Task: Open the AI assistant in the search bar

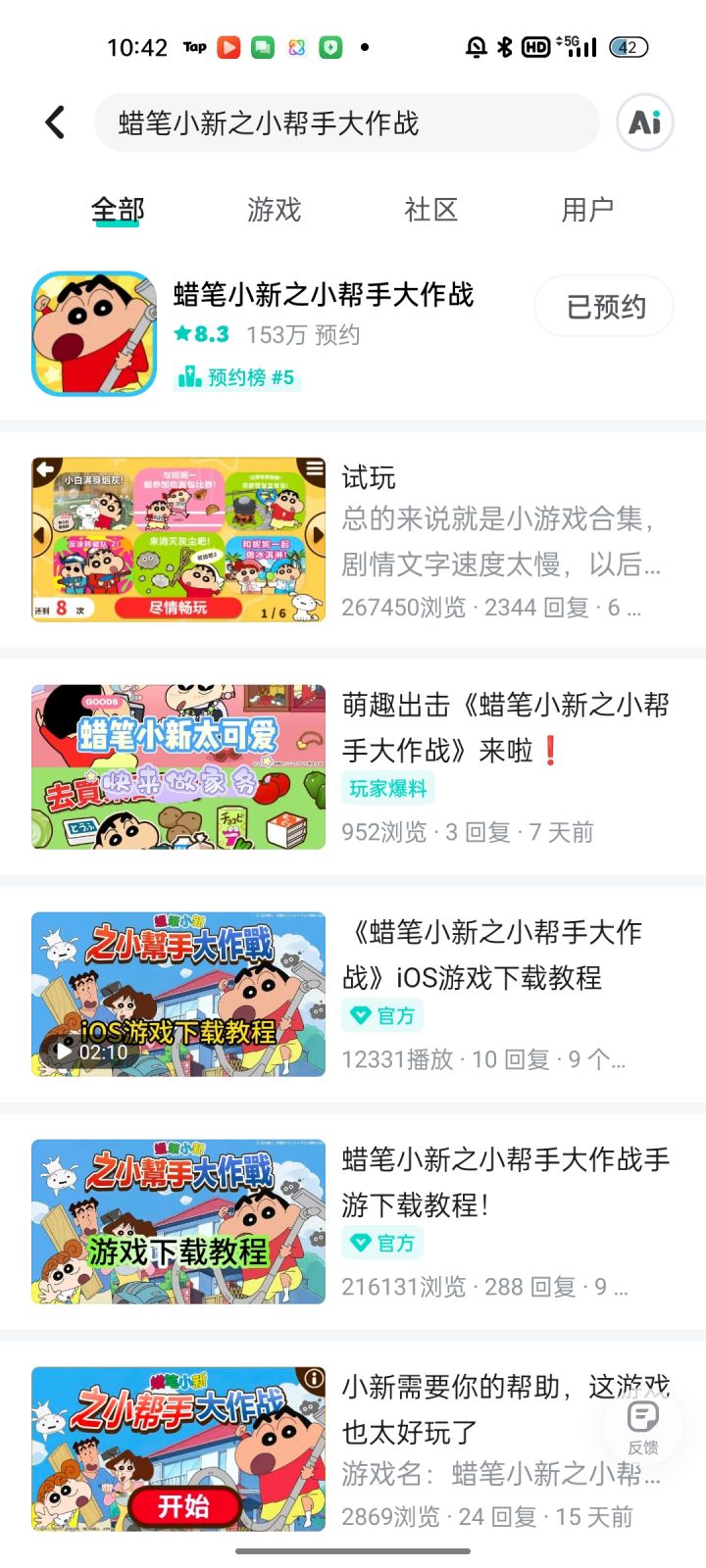Action: pos(644,122)
